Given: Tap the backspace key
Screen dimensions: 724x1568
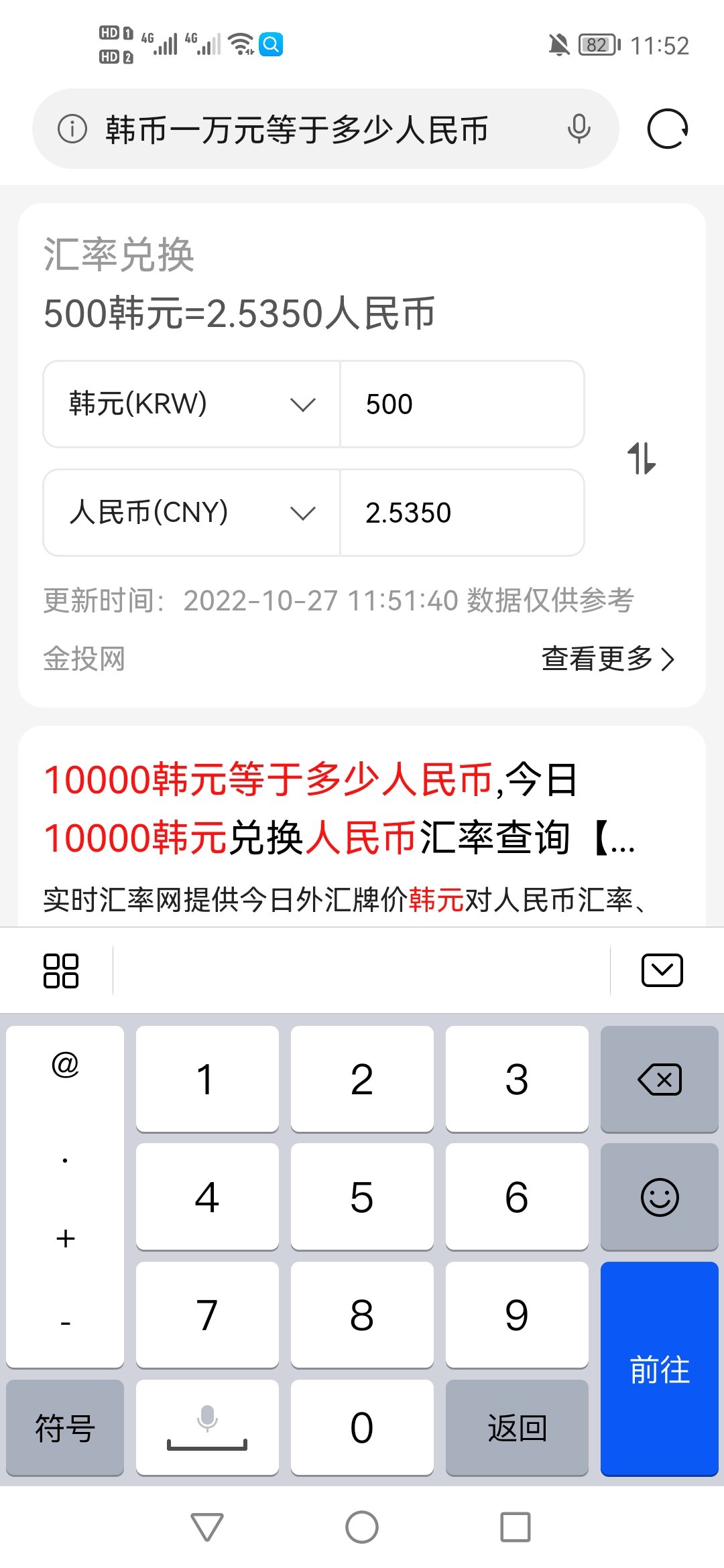Looking at the screenshot, I should coord(660,1080).
